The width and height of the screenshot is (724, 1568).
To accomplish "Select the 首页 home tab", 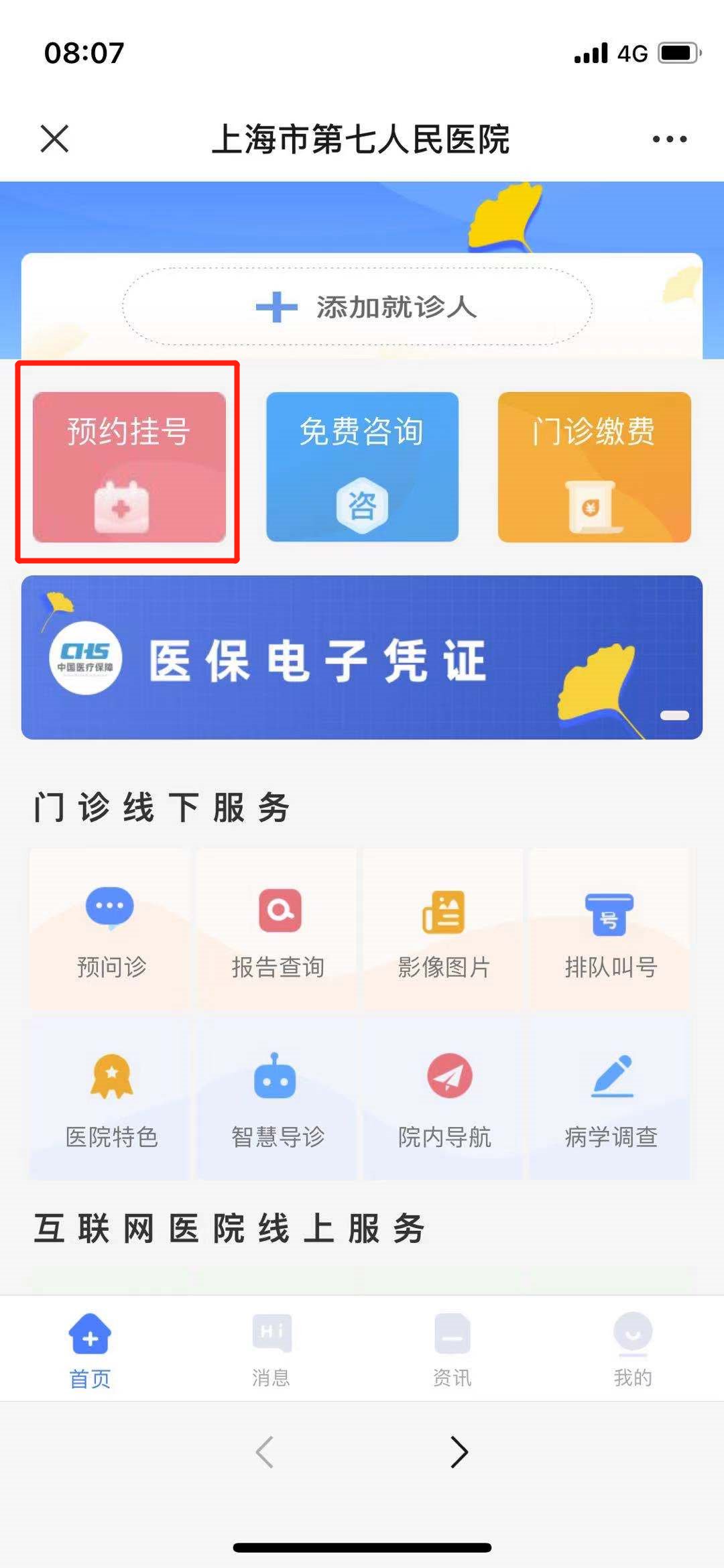I will [x=90, y=1349].
